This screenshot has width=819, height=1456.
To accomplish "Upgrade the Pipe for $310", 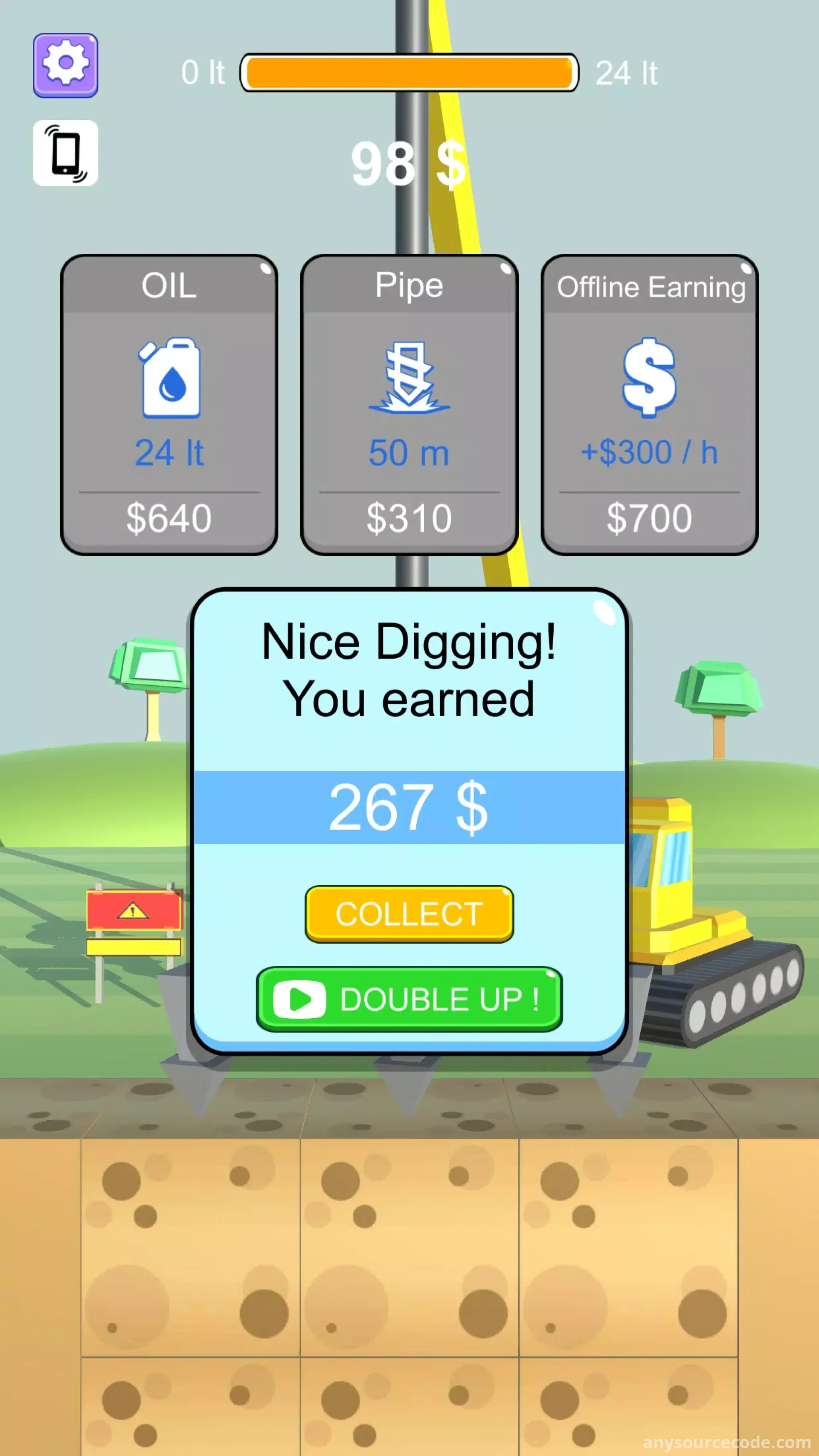I will [409, 405].
